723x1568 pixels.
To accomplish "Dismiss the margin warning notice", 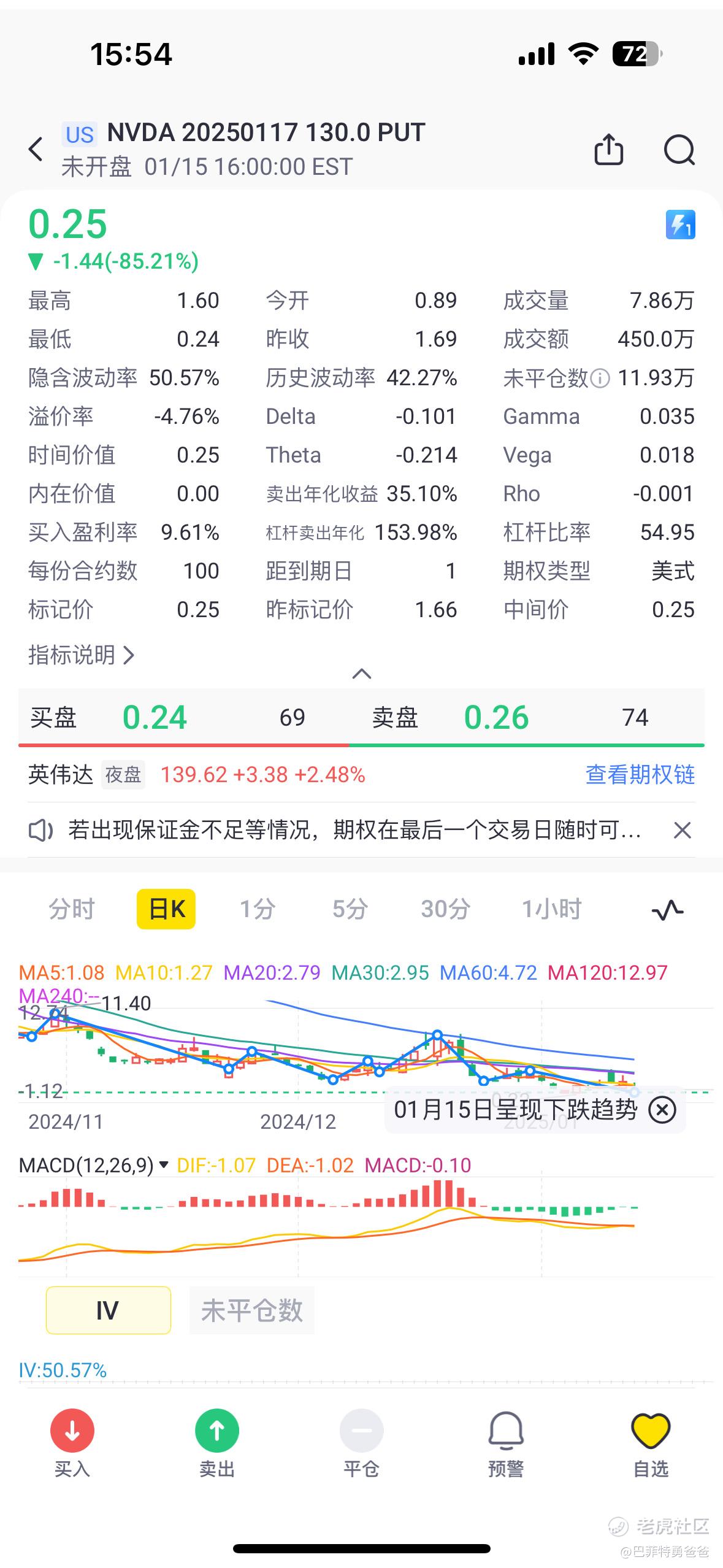I will click(x=682, y=831).
